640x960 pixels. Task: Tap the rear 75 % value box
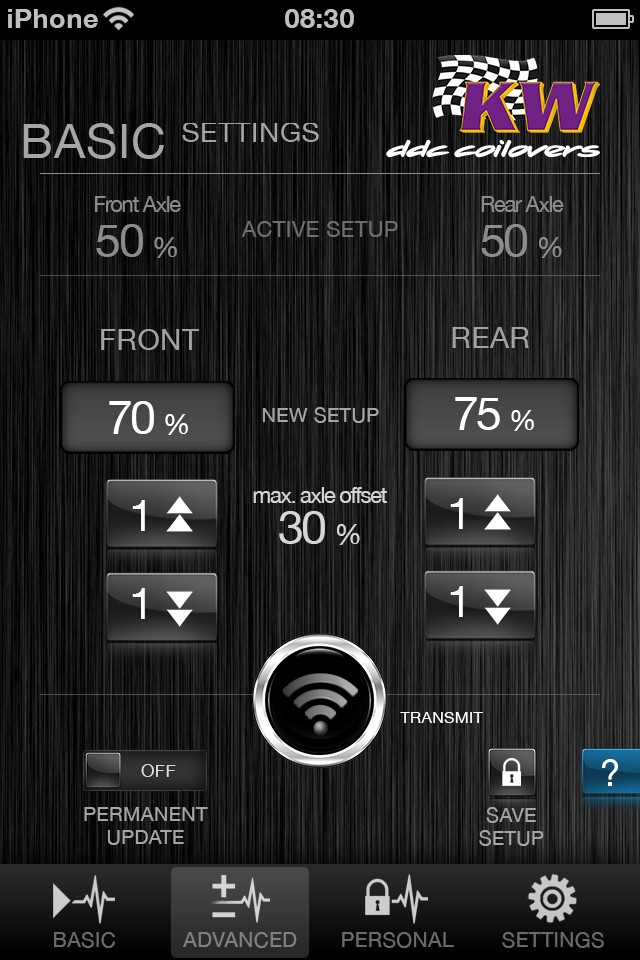click(492, 414)
